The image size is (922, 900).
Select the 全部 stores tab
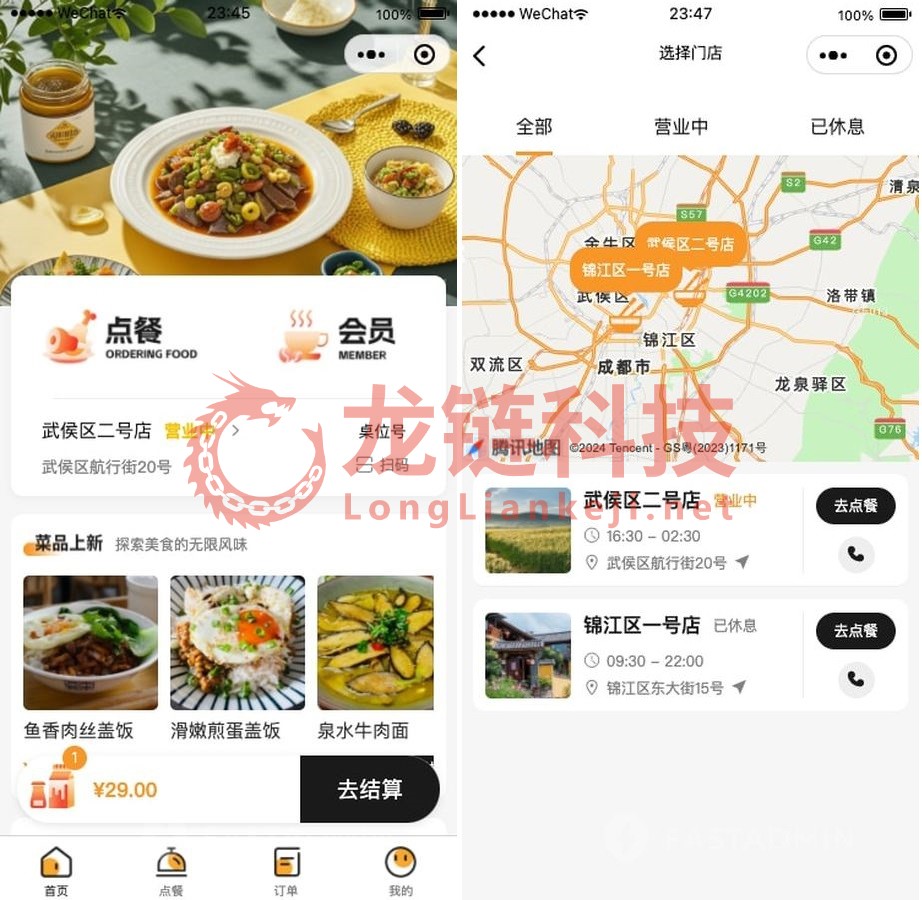(x=534, y=127)
